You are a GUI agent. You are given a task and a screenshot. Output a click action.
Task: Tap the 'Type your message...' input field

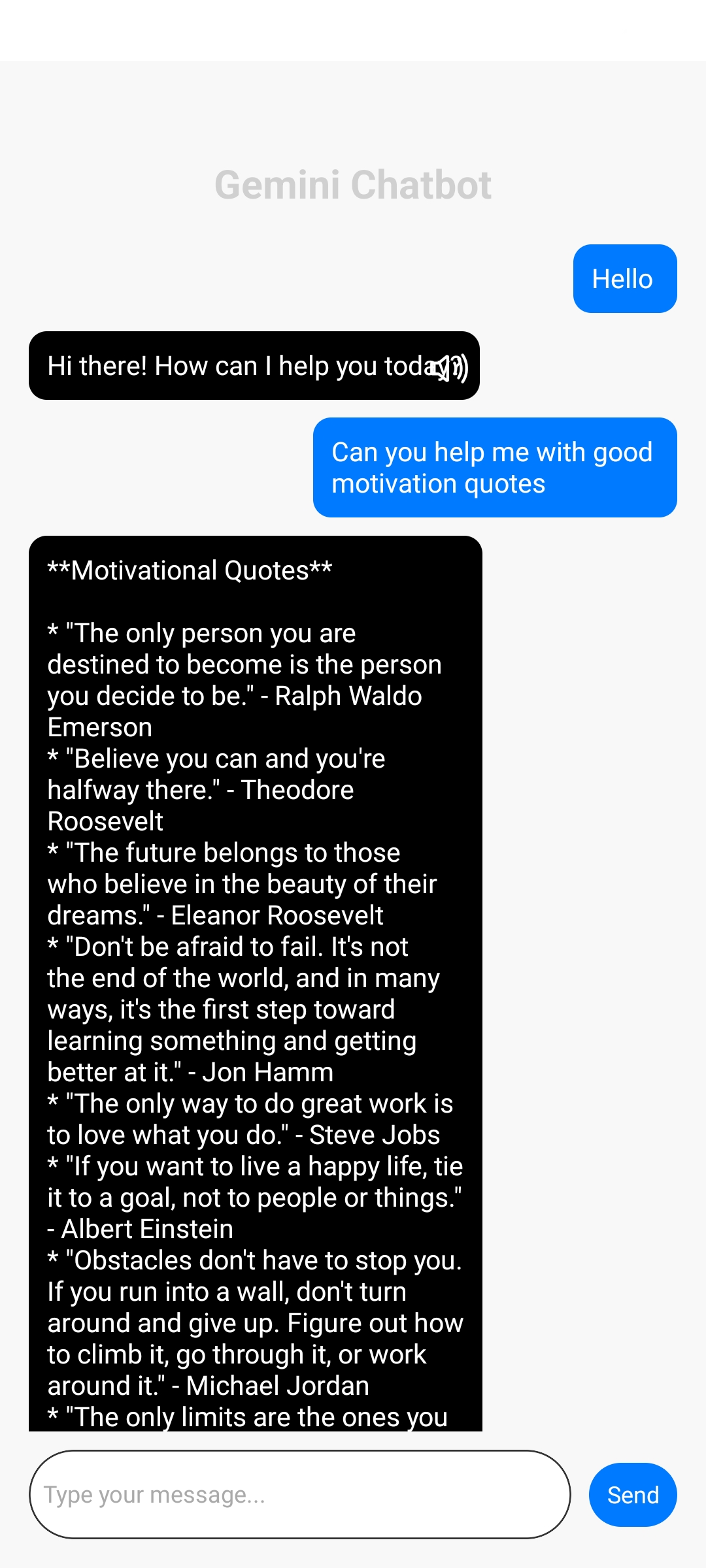(x=299, y=1494)
